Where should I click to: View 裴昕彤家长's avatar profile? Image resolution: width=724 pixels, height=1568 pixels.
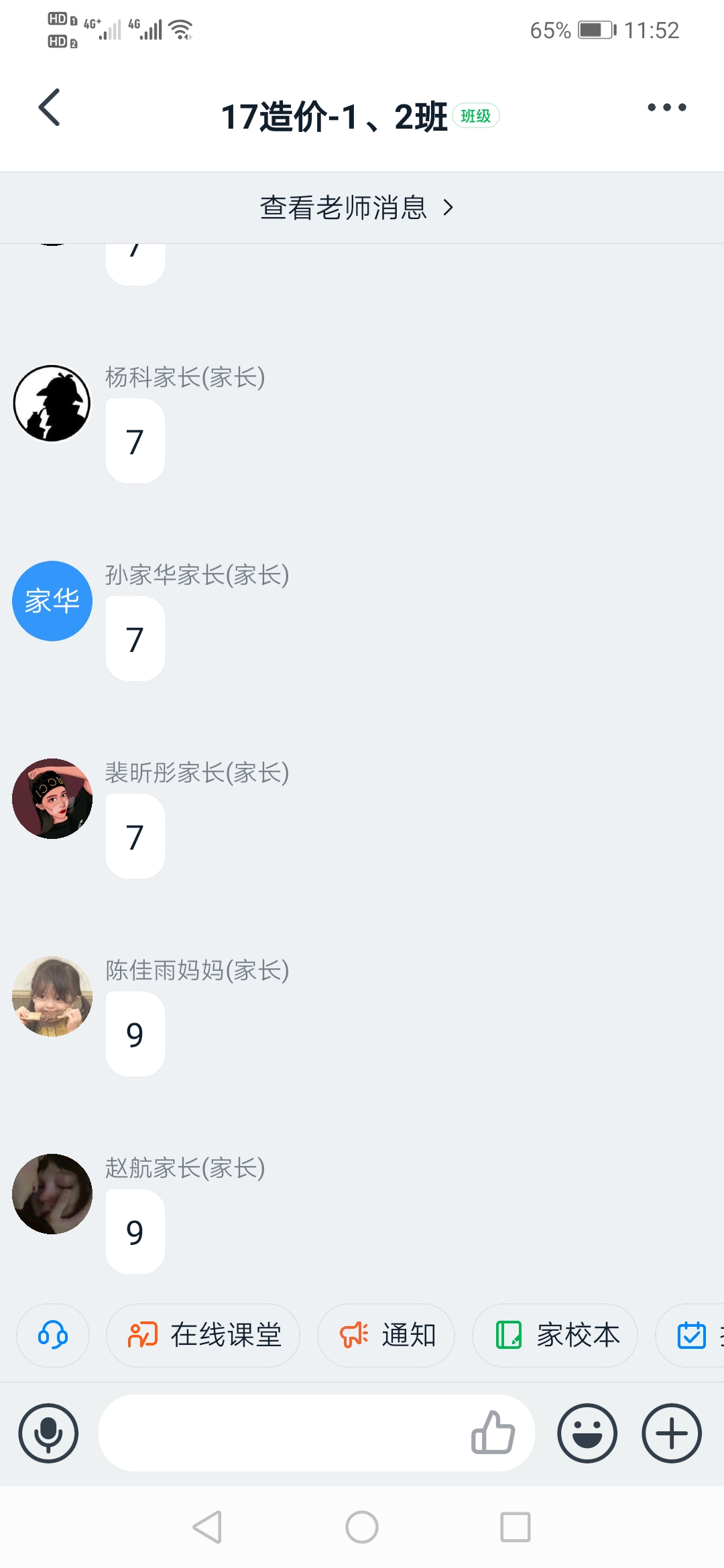[x=52, y=799]
